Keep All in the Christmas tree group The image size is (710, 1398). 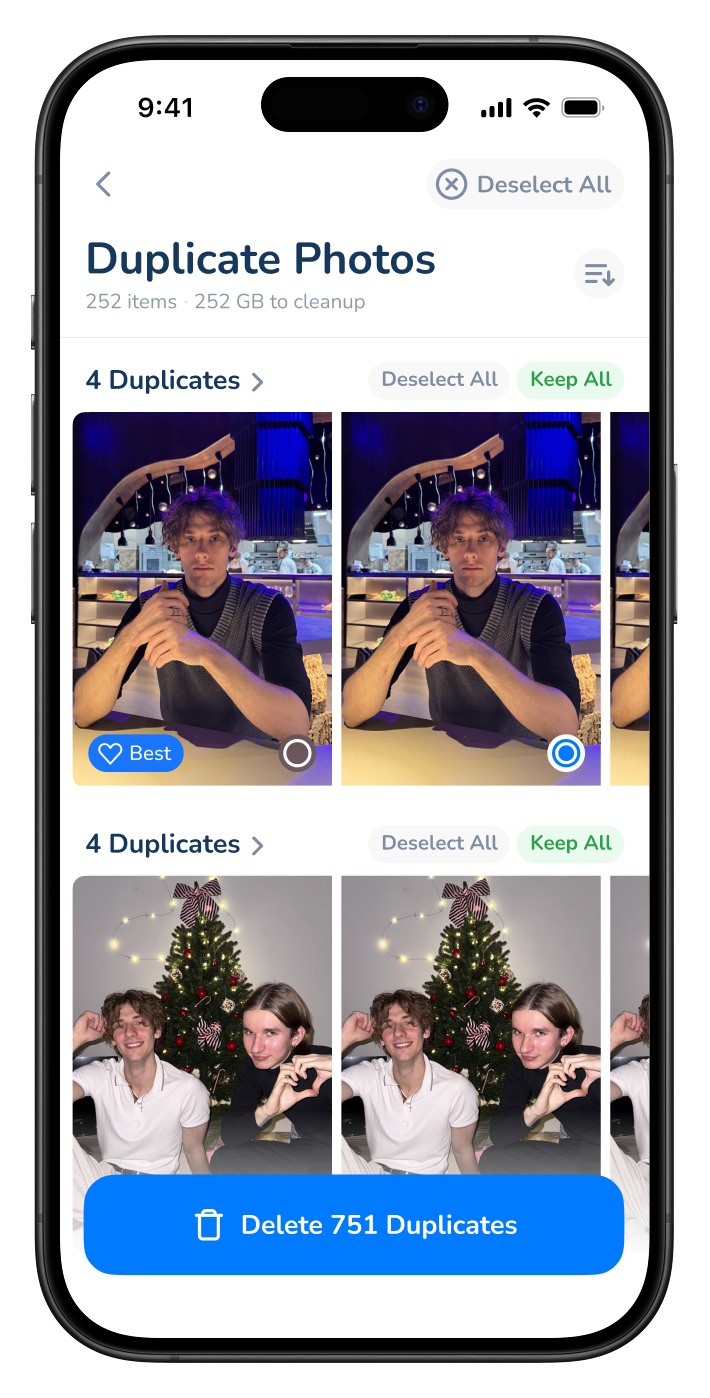pos(570,844)
